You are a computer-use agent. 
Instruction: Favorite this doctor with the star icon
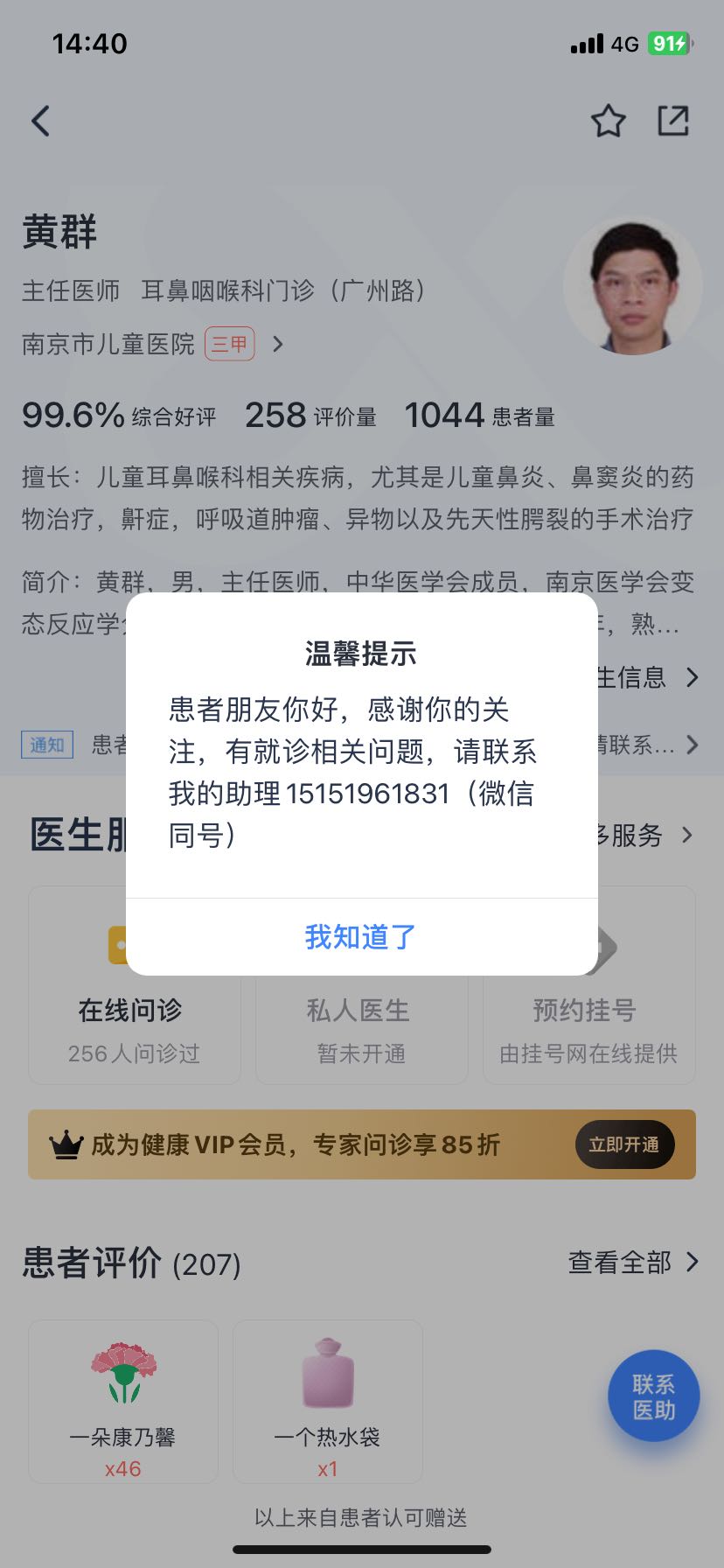point(609,121)
